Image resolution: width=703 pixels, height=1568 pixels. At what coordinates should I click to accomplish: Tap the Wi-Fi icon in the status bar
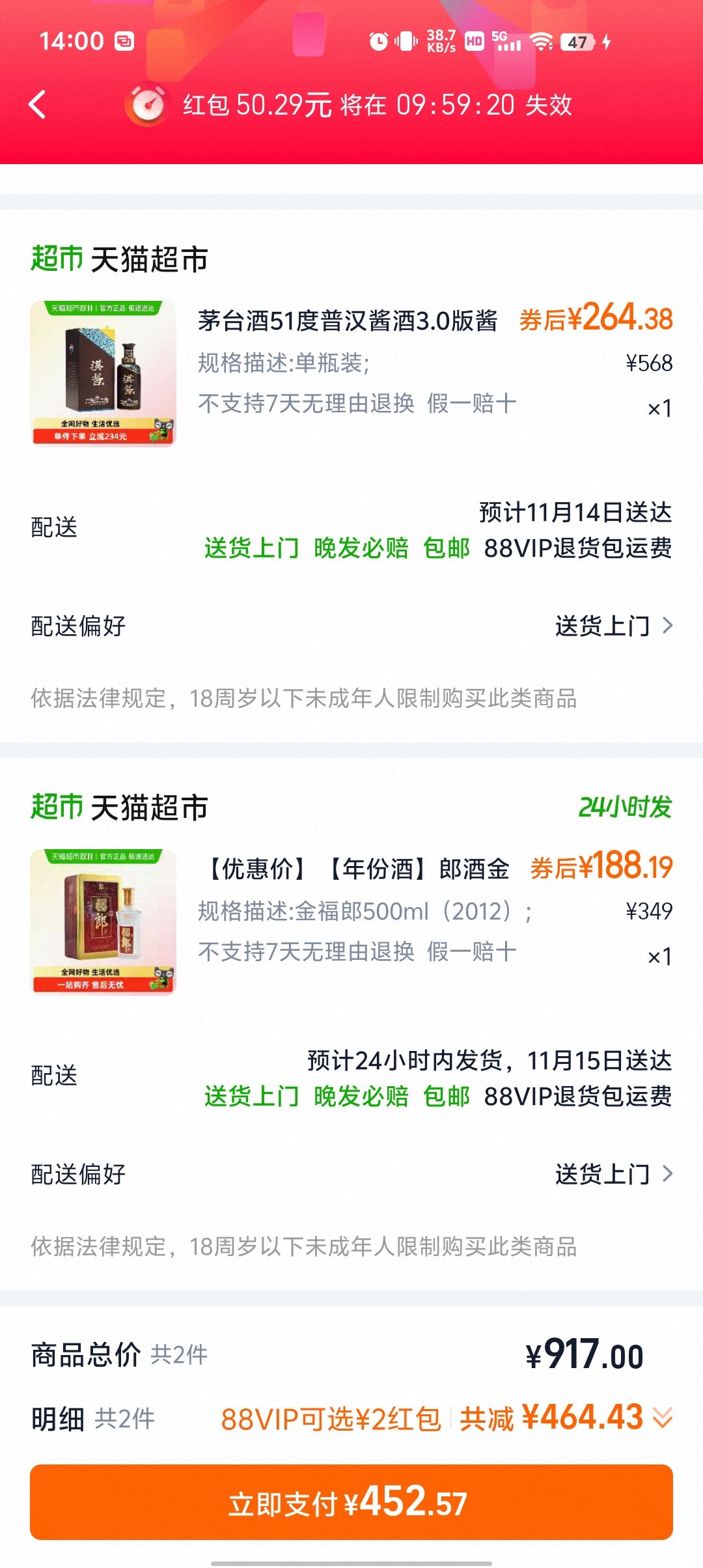coord(540,41)
